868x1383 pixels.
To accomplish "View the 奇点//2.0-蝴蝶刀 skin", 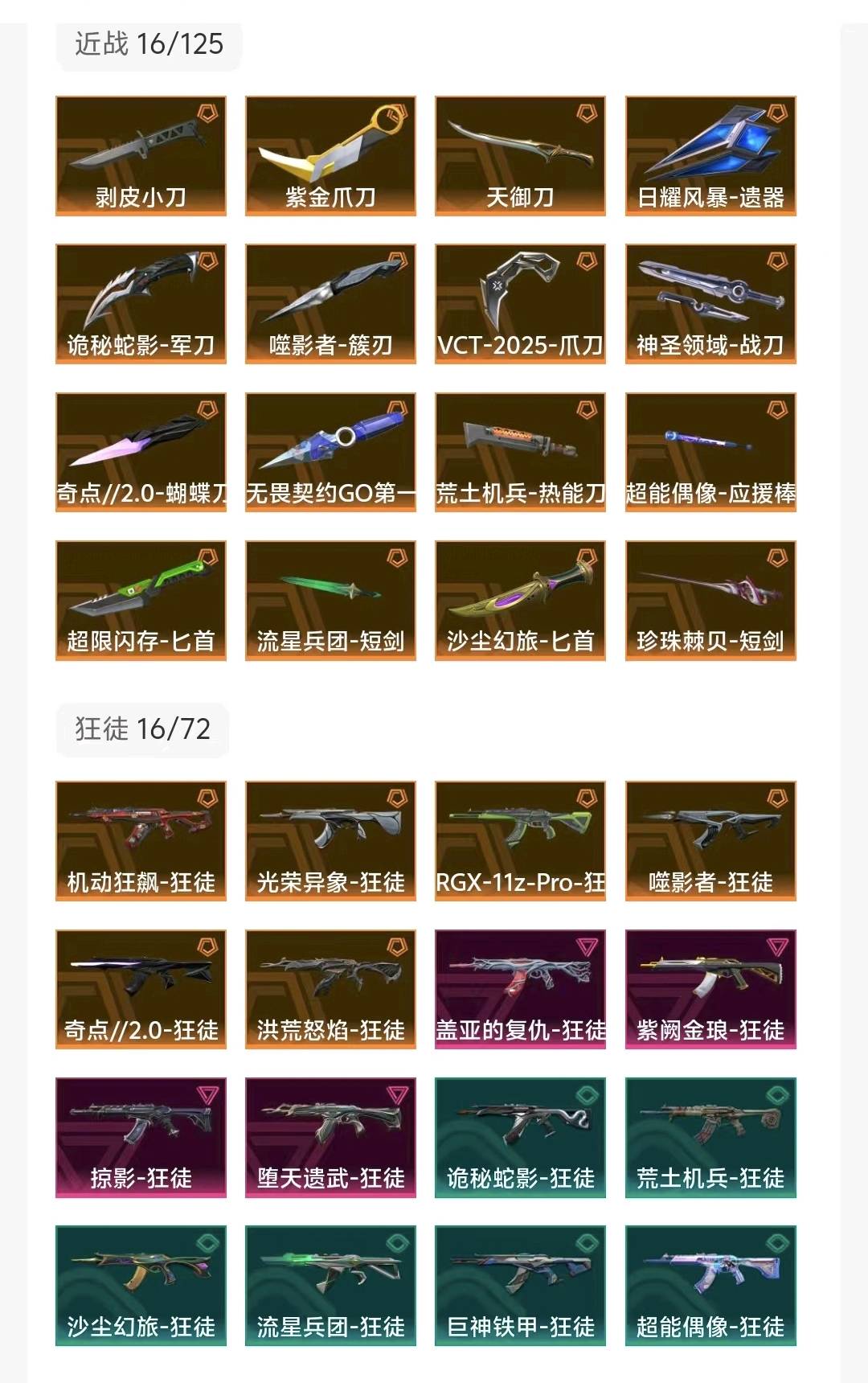I will coord(141,452).
